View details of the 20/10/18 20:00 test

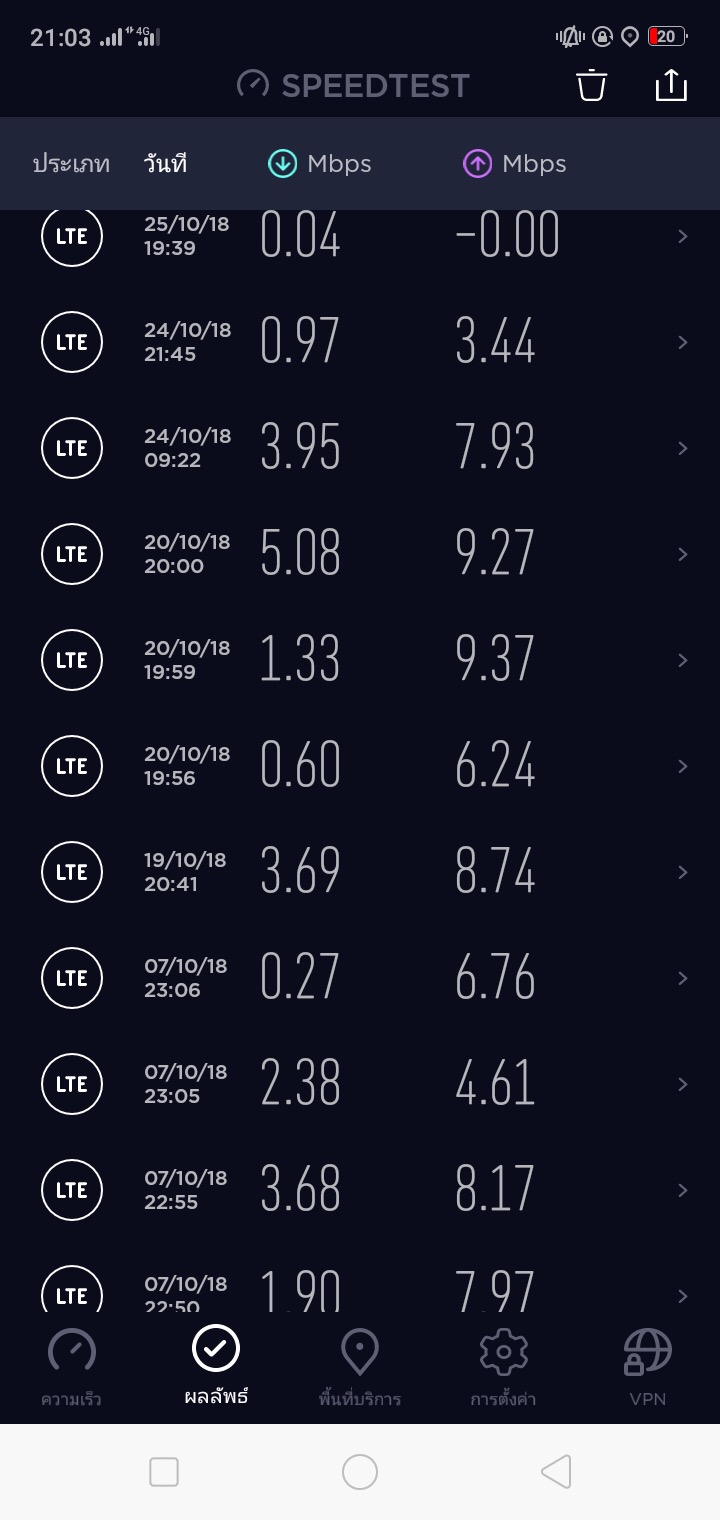(x=360, y=554)
